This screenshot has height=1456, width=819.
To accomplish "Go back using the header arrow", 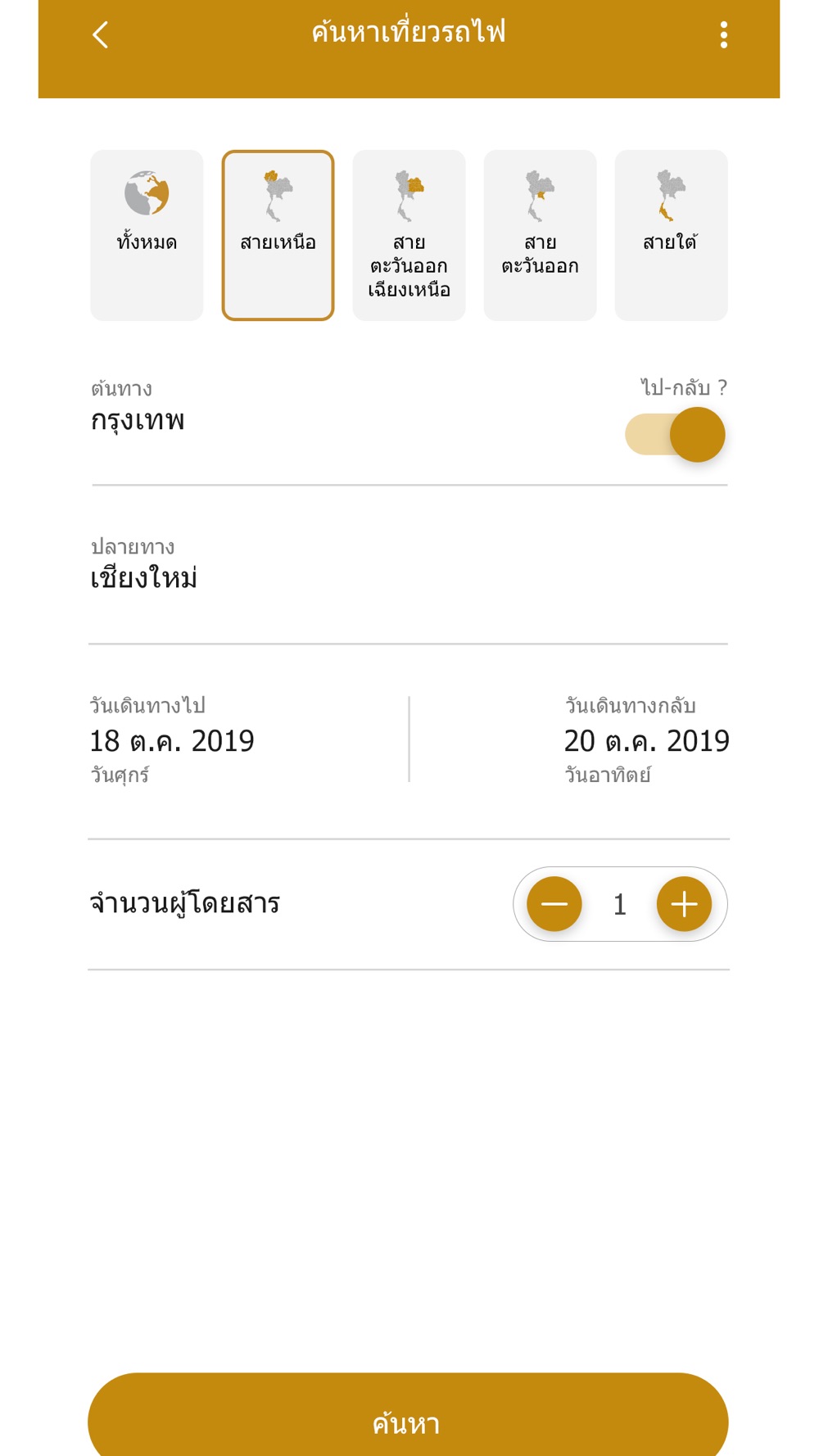I will pos(101,35).
